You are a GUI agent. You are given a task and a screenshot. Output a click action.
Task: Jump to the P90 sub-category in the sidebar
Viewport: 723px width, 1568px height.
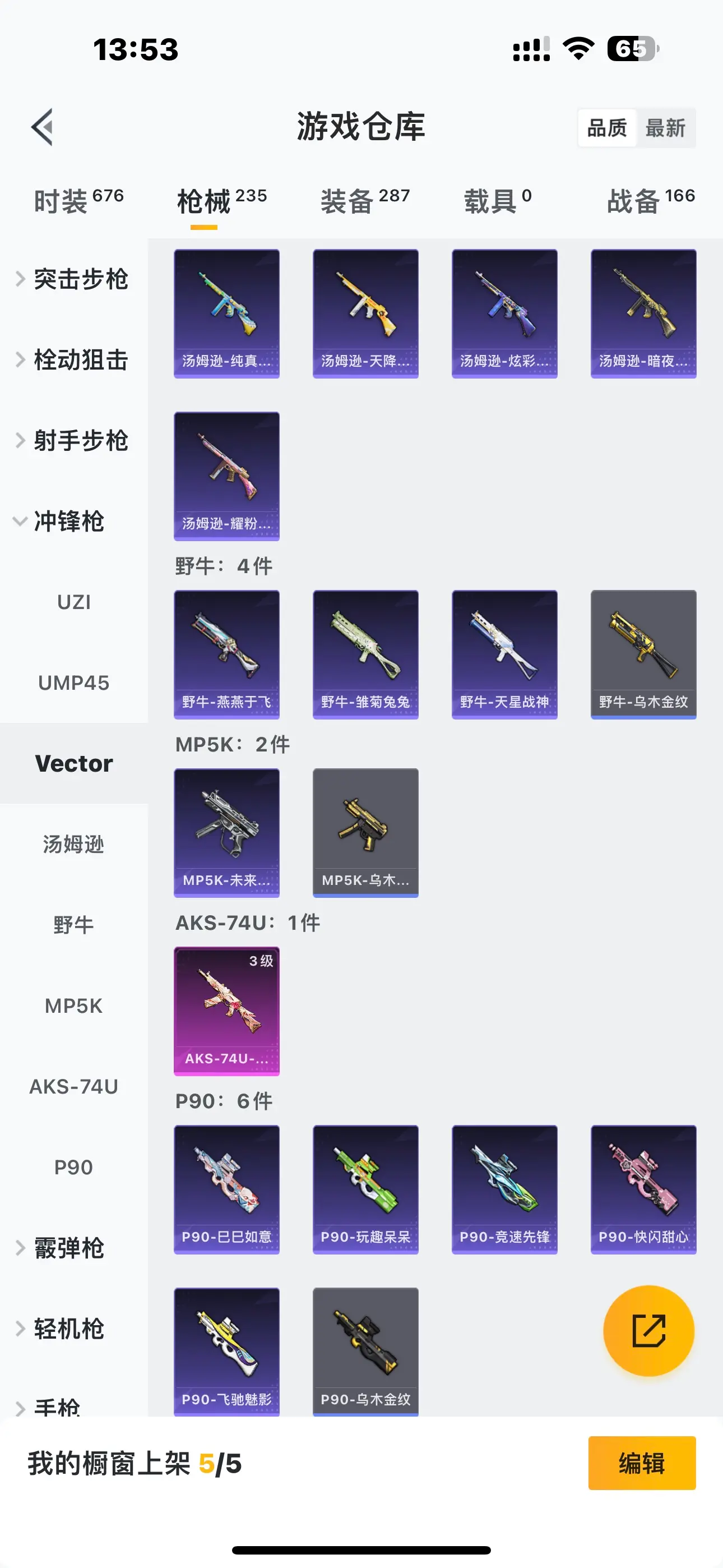(x=73, y=1167)
